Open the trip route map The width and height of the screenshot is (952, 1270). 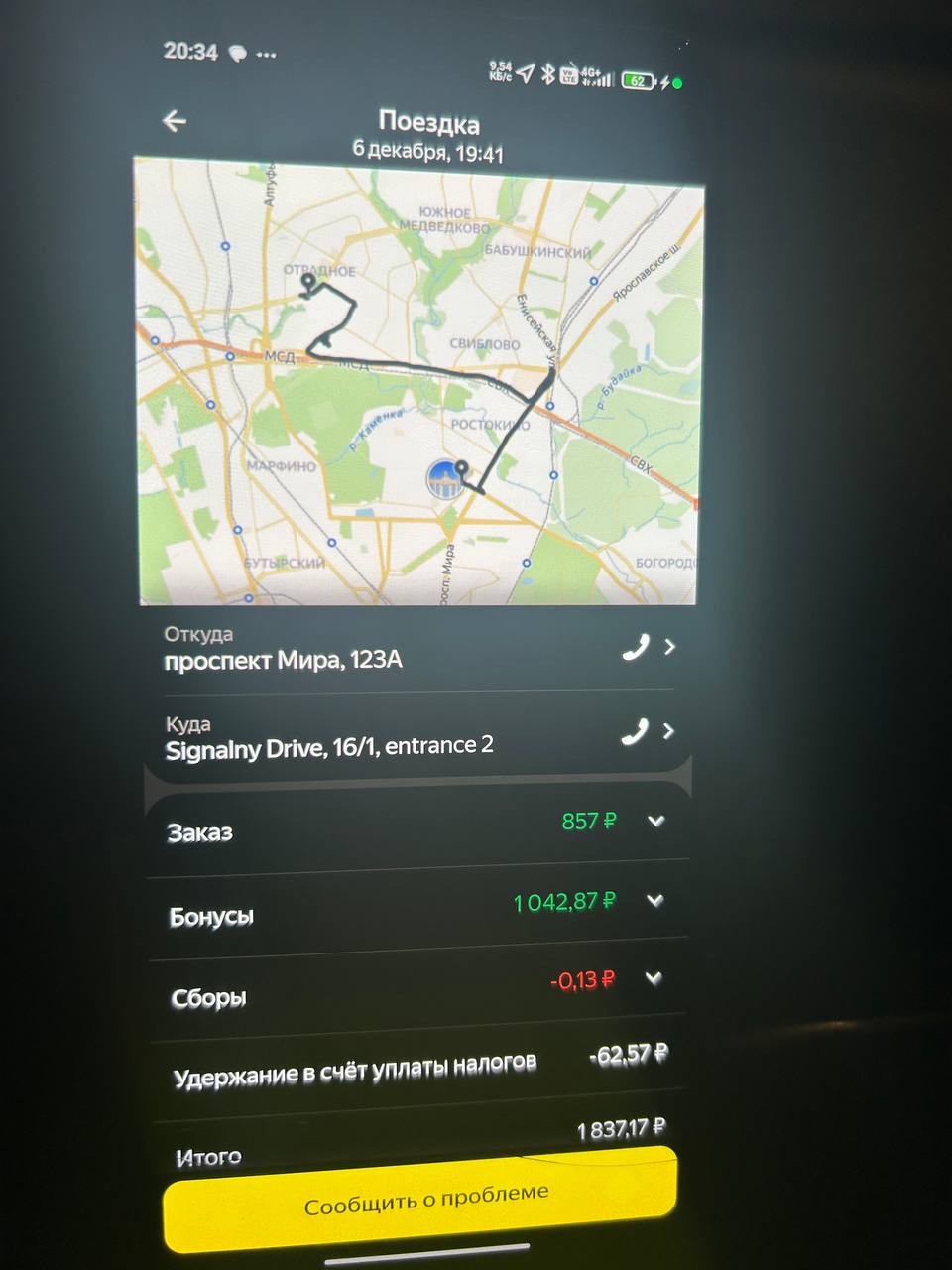point(416,382)
